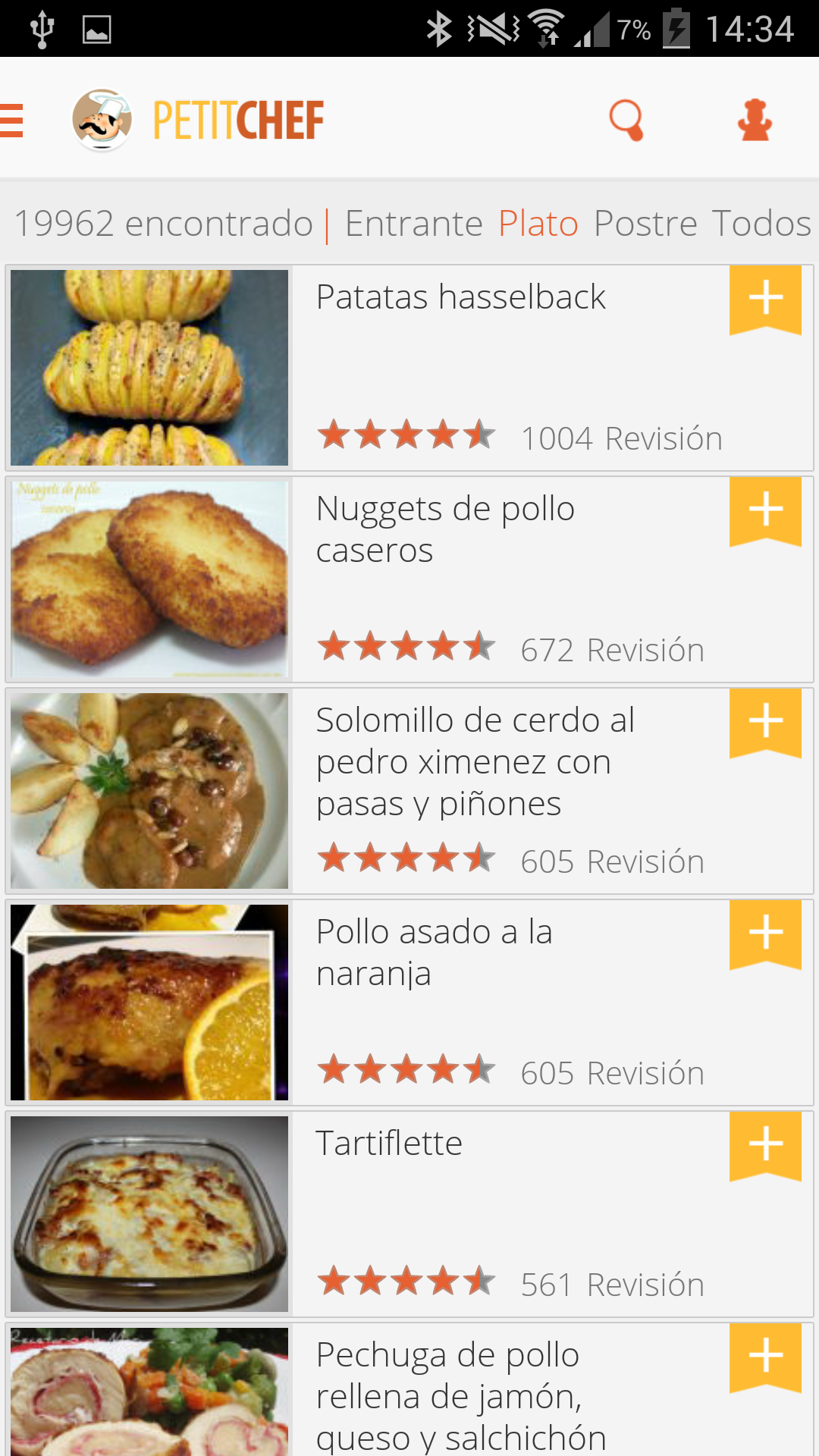Open Pechuga de pollo rellena recipe
This screenshot has width=819, height=1456.
point(460,1395)
